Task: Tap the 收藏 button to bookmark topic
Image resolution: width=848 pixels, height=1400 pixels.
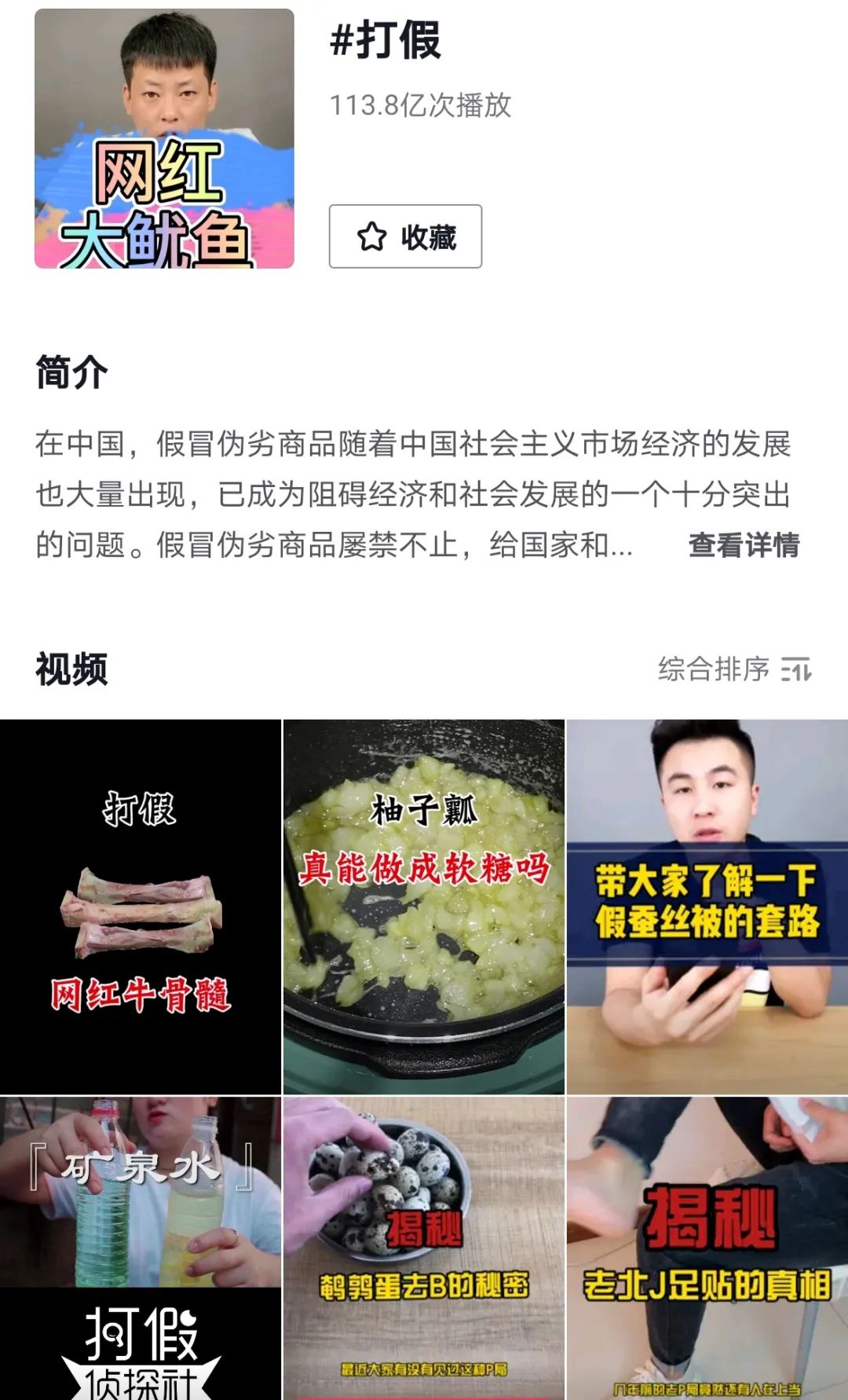Action: coord(405,236)
